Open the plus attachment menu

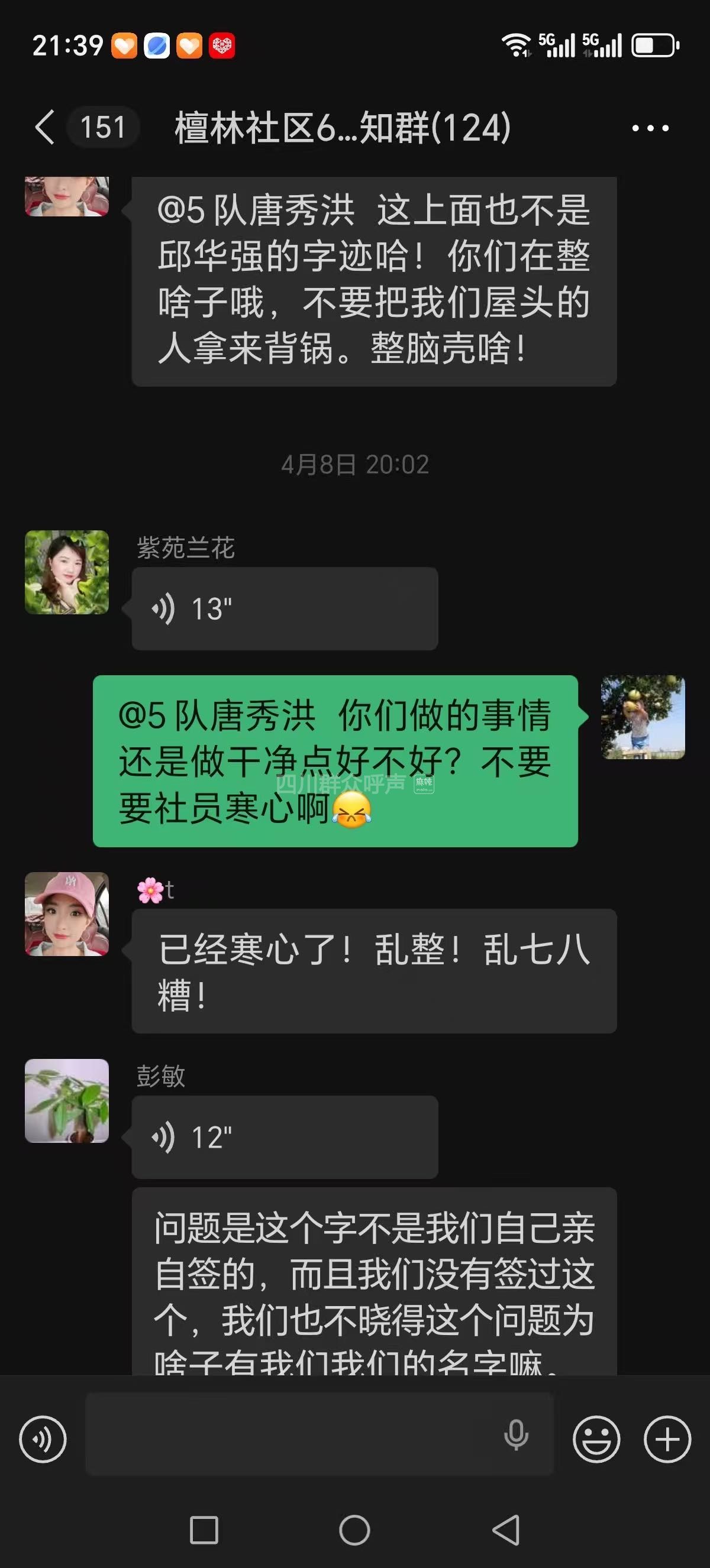point(667,1439)
